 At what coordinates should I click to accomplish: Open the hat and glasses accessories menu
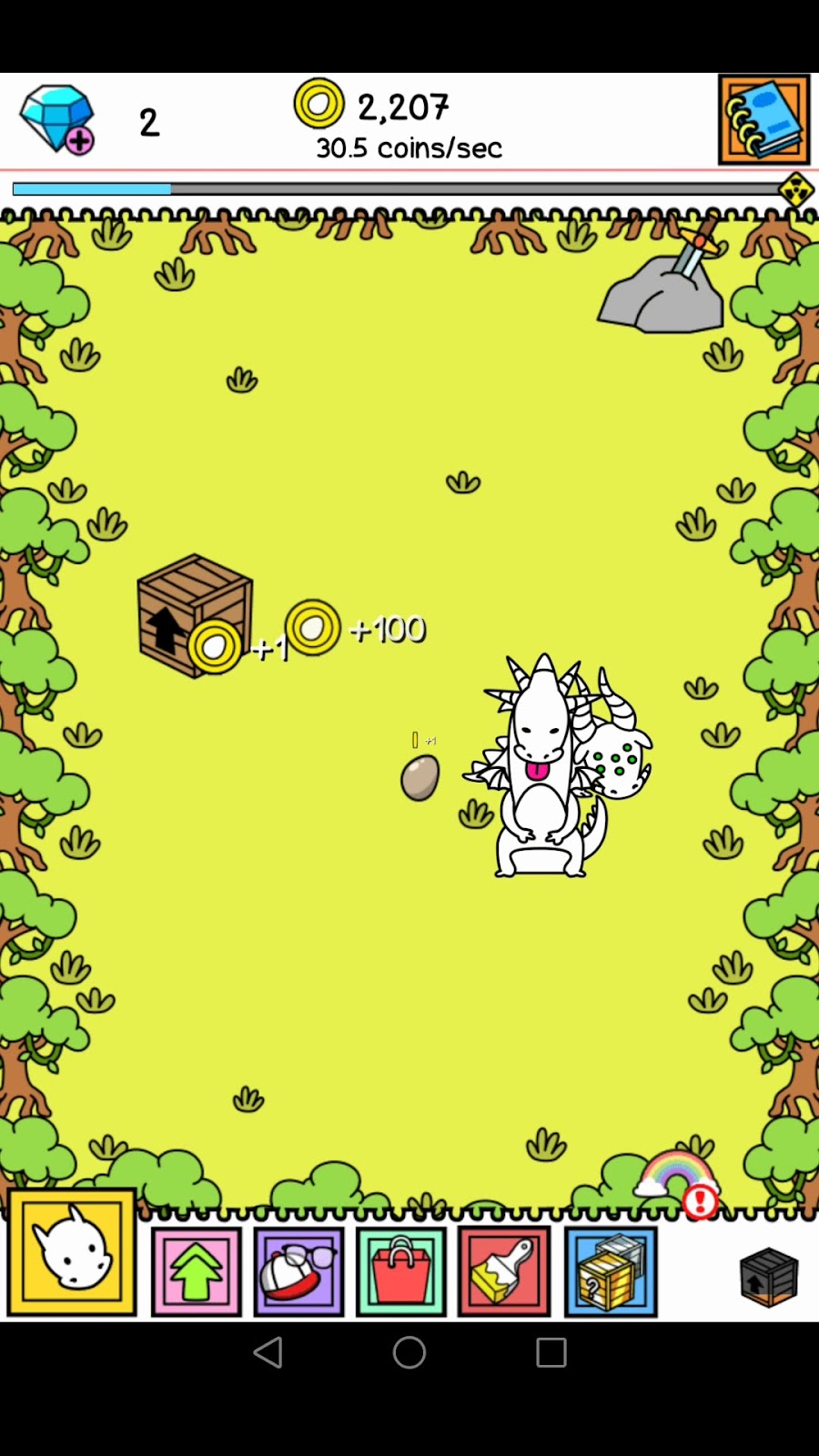pos(298,1271)
